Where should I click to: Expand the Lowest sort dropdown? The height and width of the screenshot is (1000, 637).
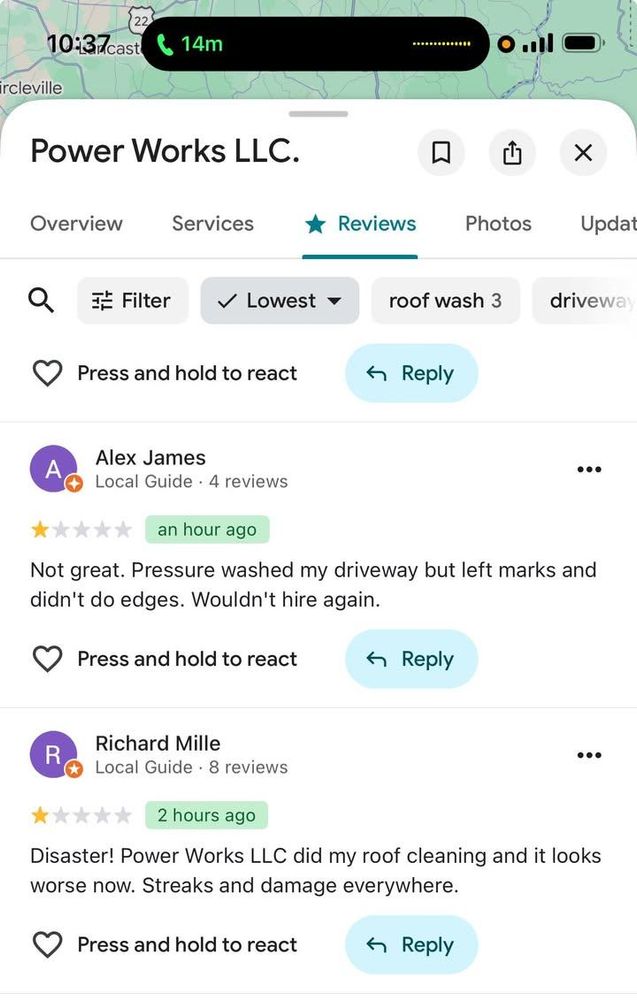pyautogui.click(x=280, y=300)
